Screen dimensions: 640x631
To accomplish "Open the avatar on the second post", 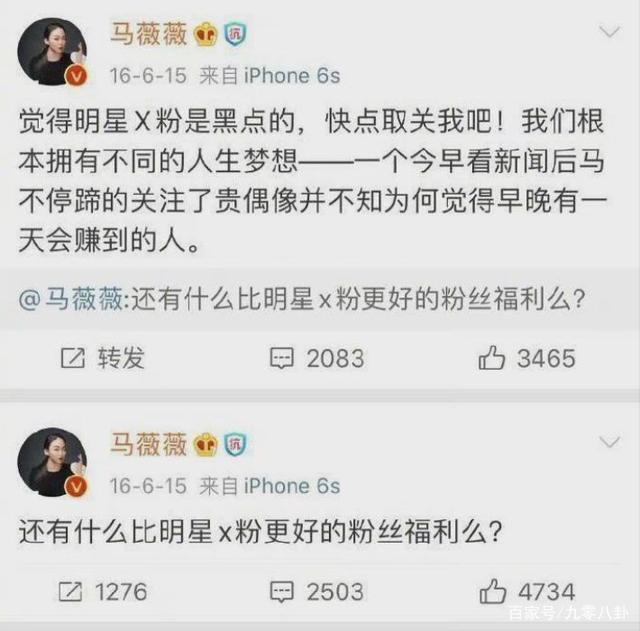I will (x=52, y=461).
